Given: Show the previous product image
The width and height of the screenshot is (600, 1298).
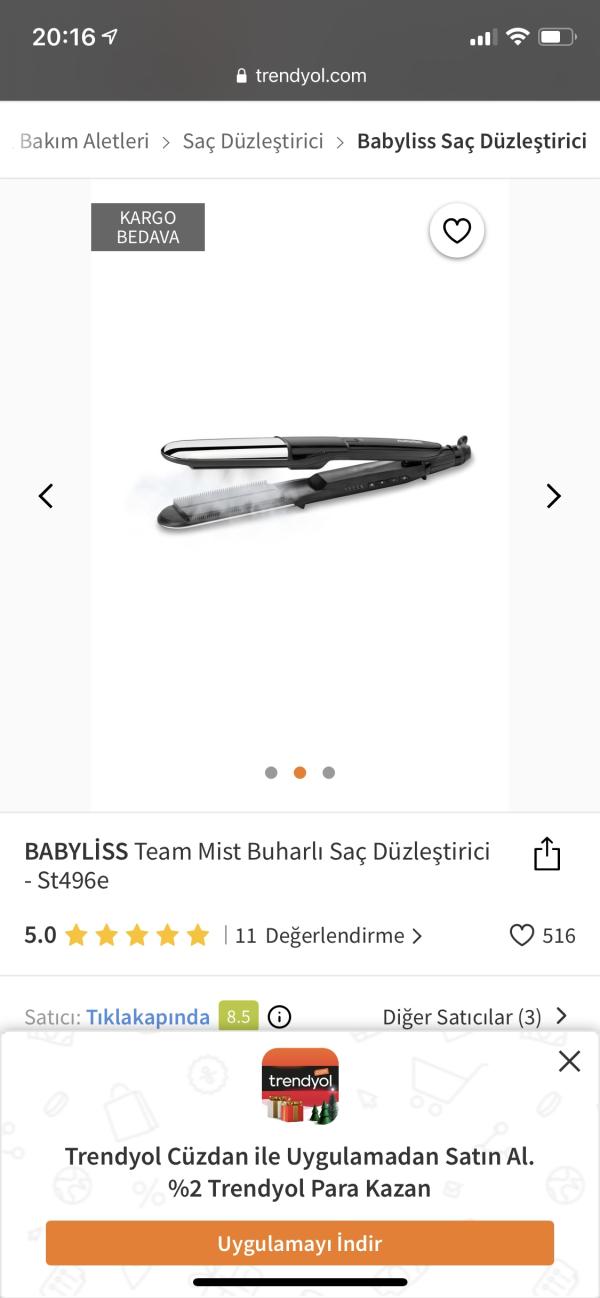Looking at the screenshot, I should click(x=46, y=496).
